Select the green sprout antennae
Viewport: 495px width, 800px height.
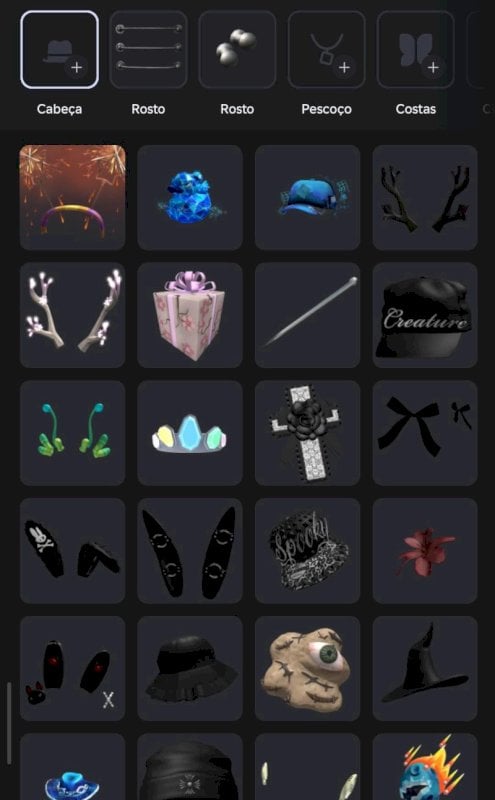[x=72, y=433]
